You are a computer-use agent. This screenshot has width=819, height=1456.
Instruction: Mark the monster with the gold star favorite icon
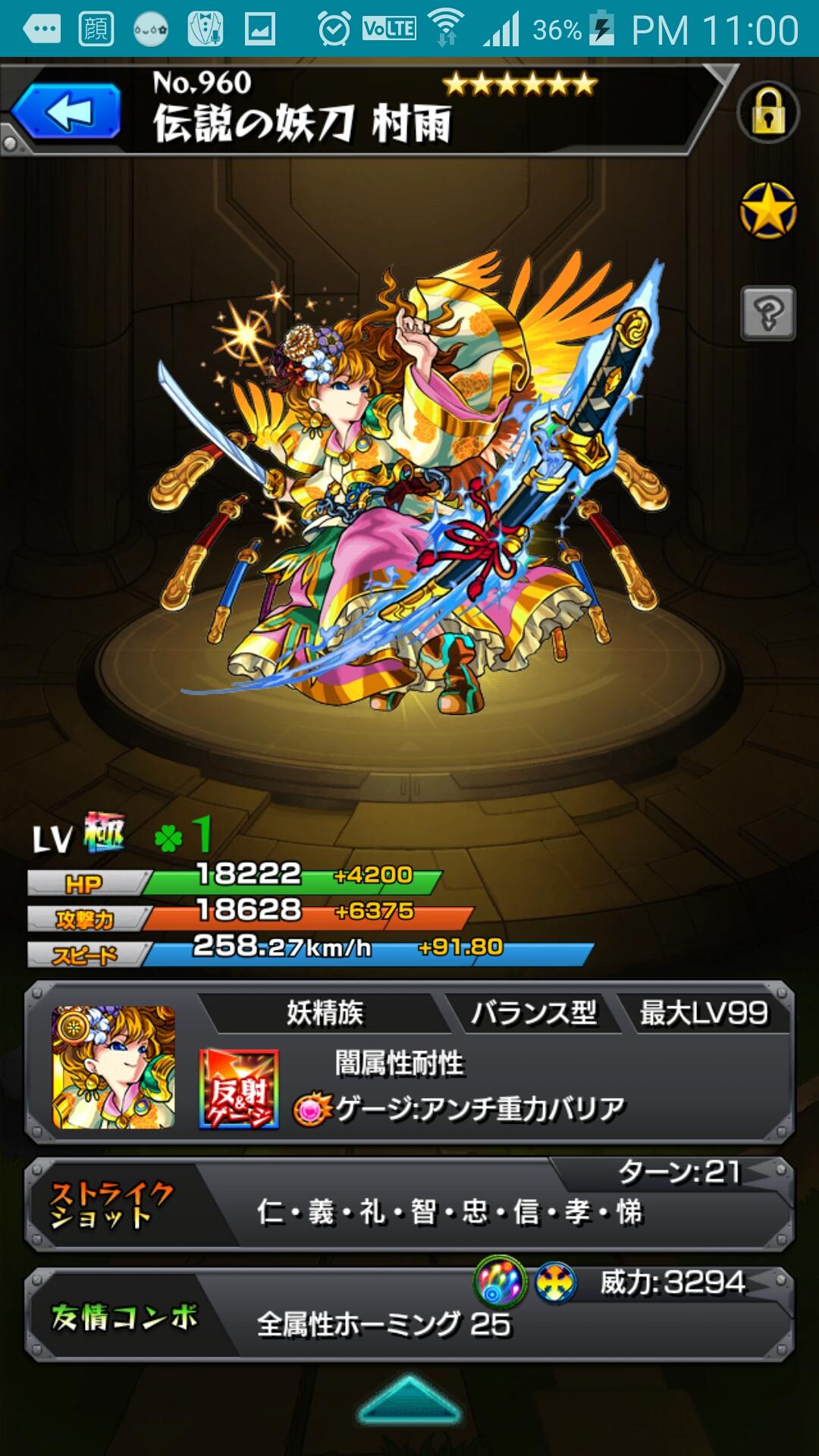click(768, 211)
